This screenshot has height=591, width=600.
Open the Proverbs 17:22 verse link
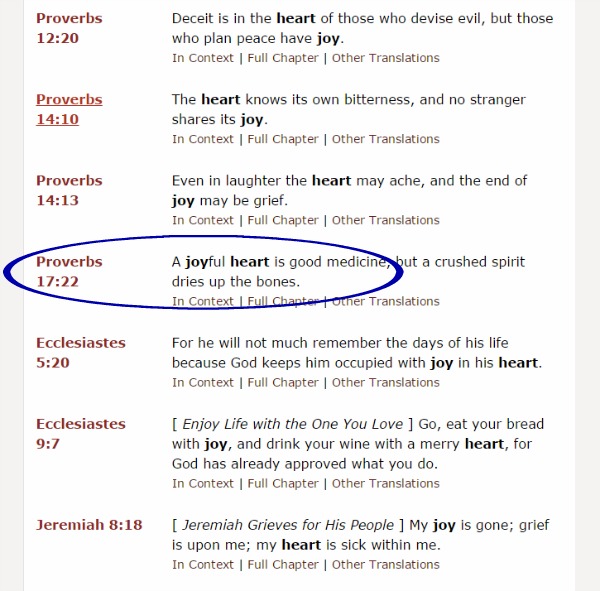68,271
